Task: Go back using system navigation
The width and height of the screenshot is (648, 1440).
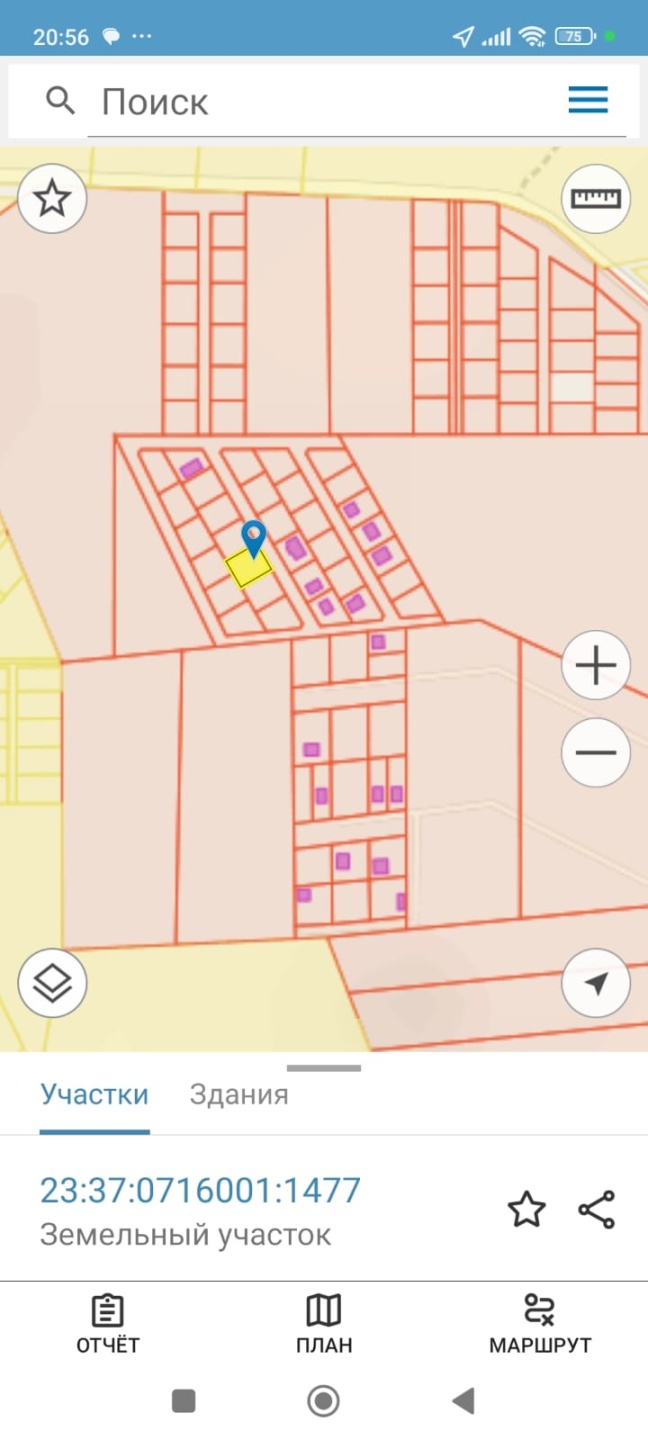Action: 462,1400
